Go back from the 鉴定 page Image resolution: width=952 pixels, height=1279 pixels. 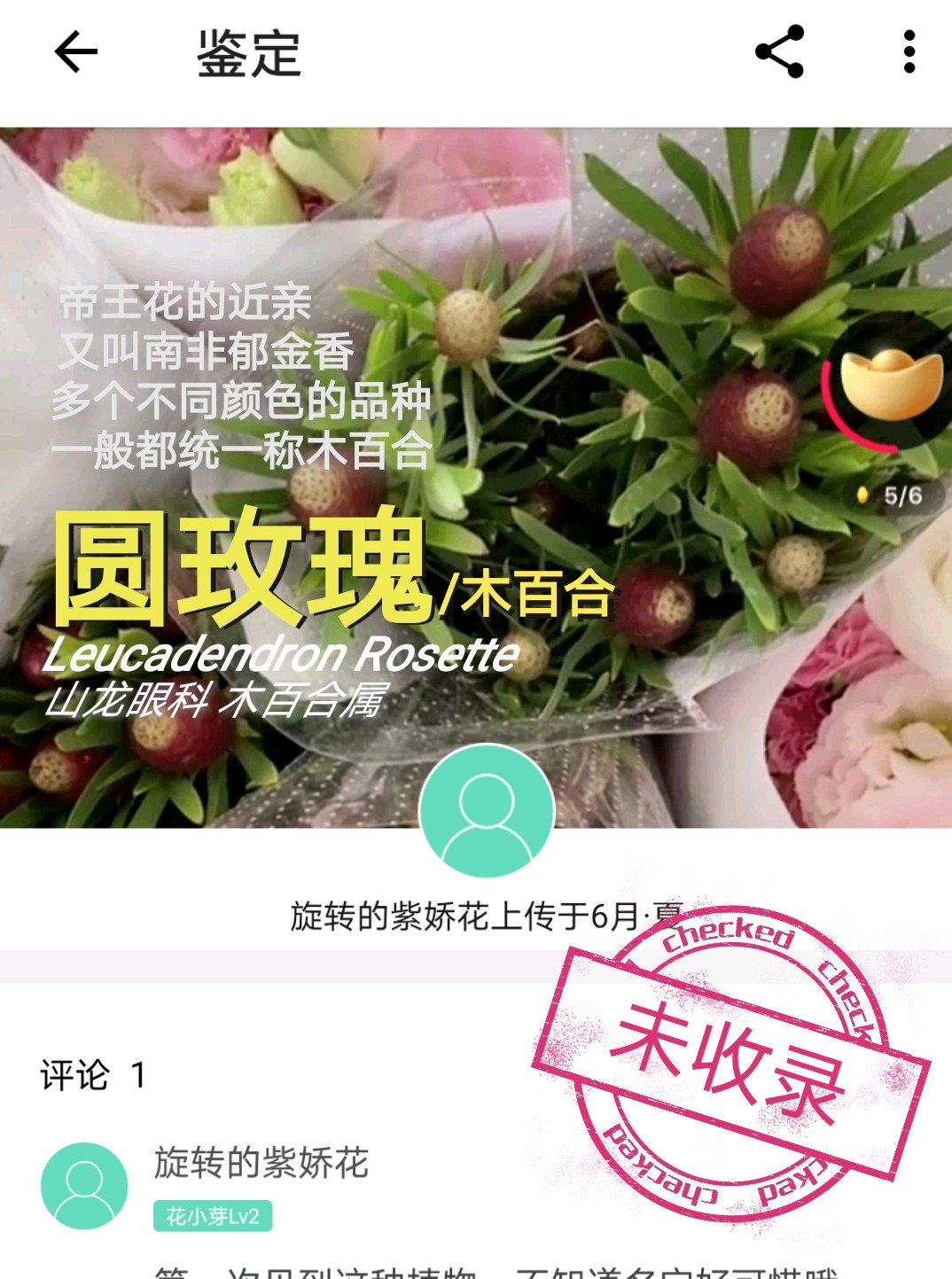point(76,52)
